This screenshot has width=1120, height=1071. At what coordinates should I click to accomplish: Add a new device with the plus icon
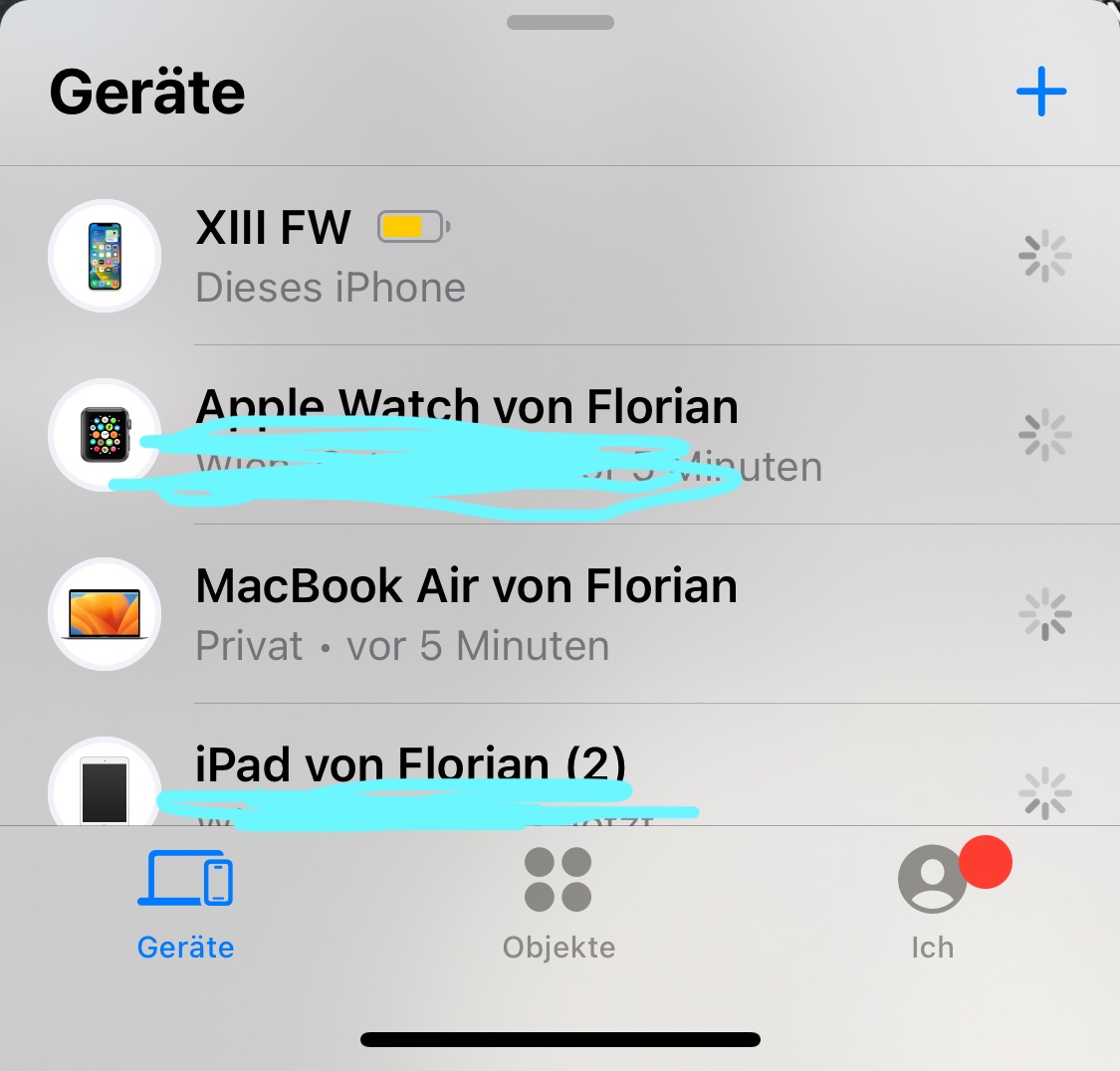tap(1041, 92)
